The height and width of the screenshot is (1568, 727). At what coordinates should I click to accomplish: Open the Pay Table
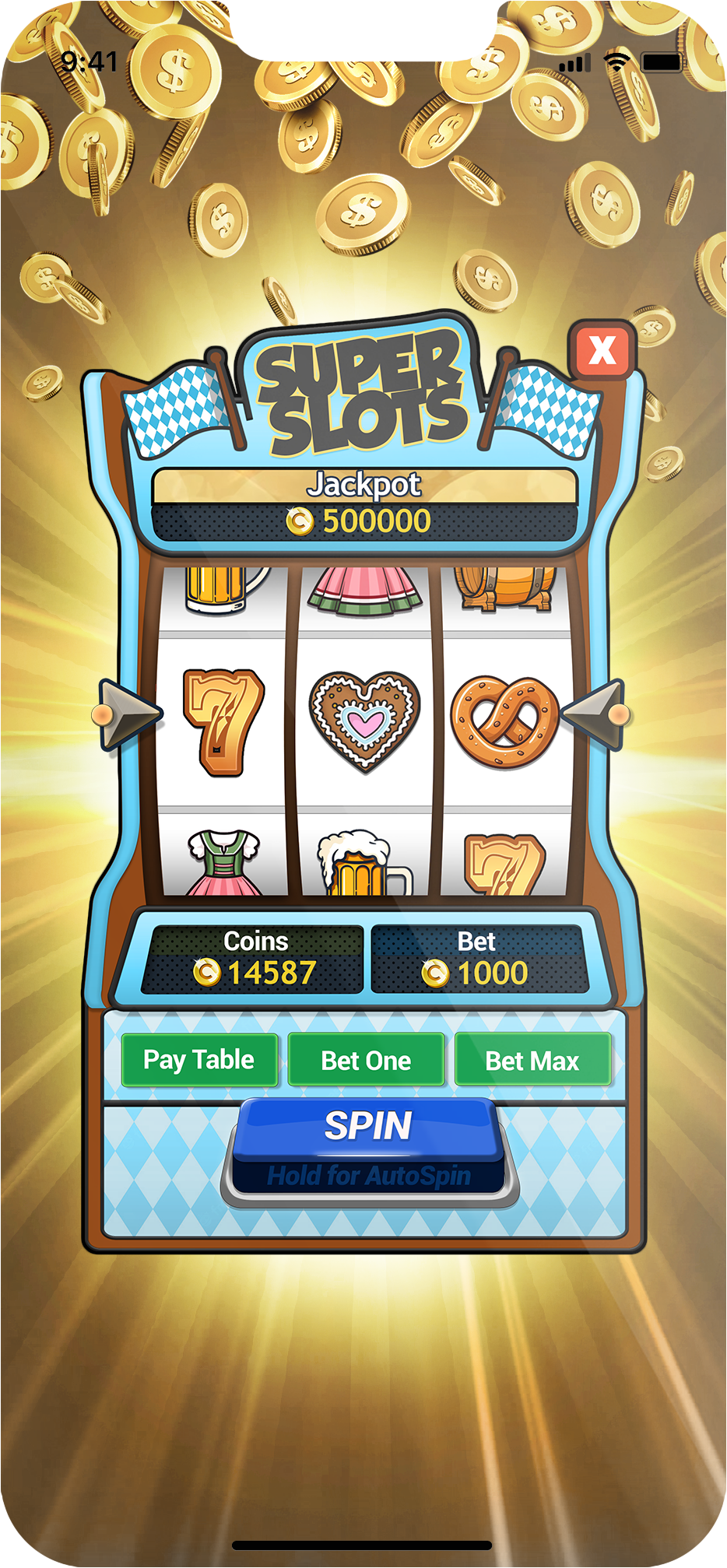pyautogui.click(x=199, y=1060)
